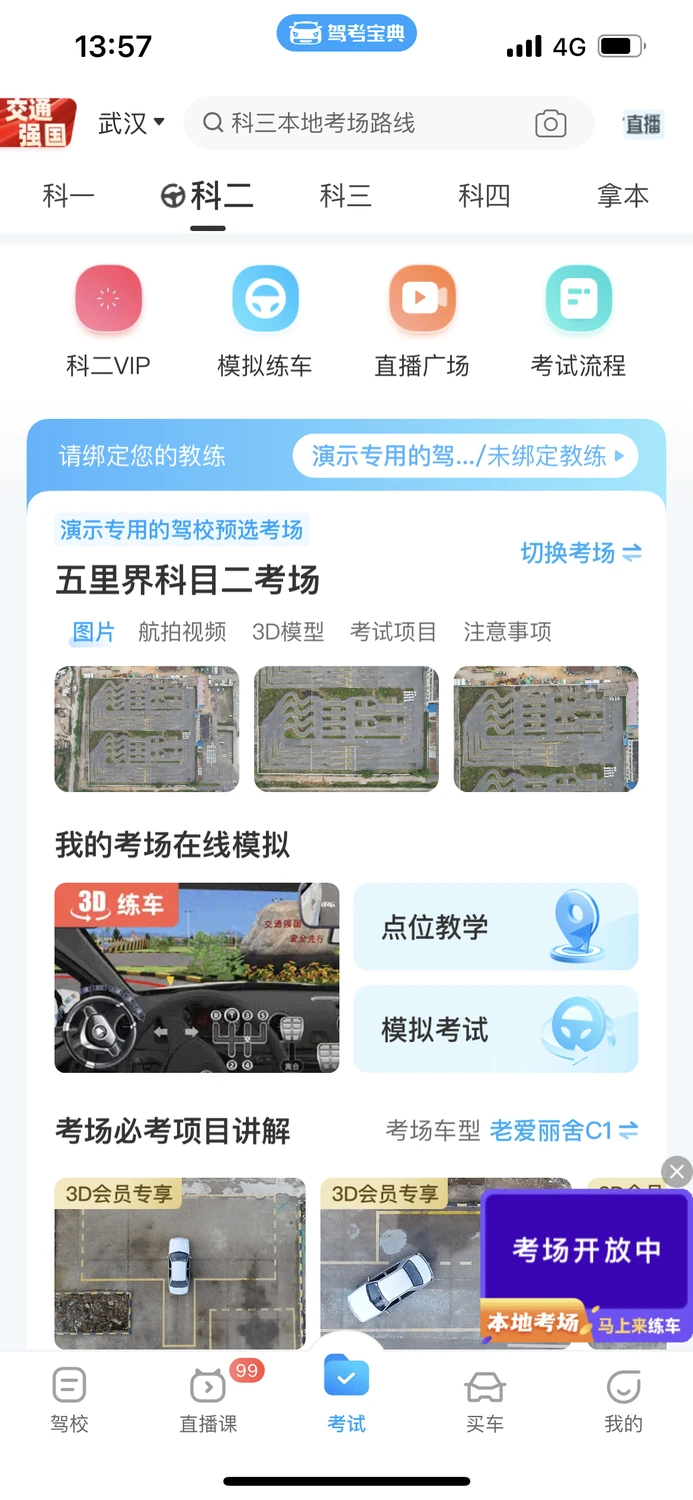Select the 3D模型 tab
Screen dimensions: 693x1500
point(288,632)
